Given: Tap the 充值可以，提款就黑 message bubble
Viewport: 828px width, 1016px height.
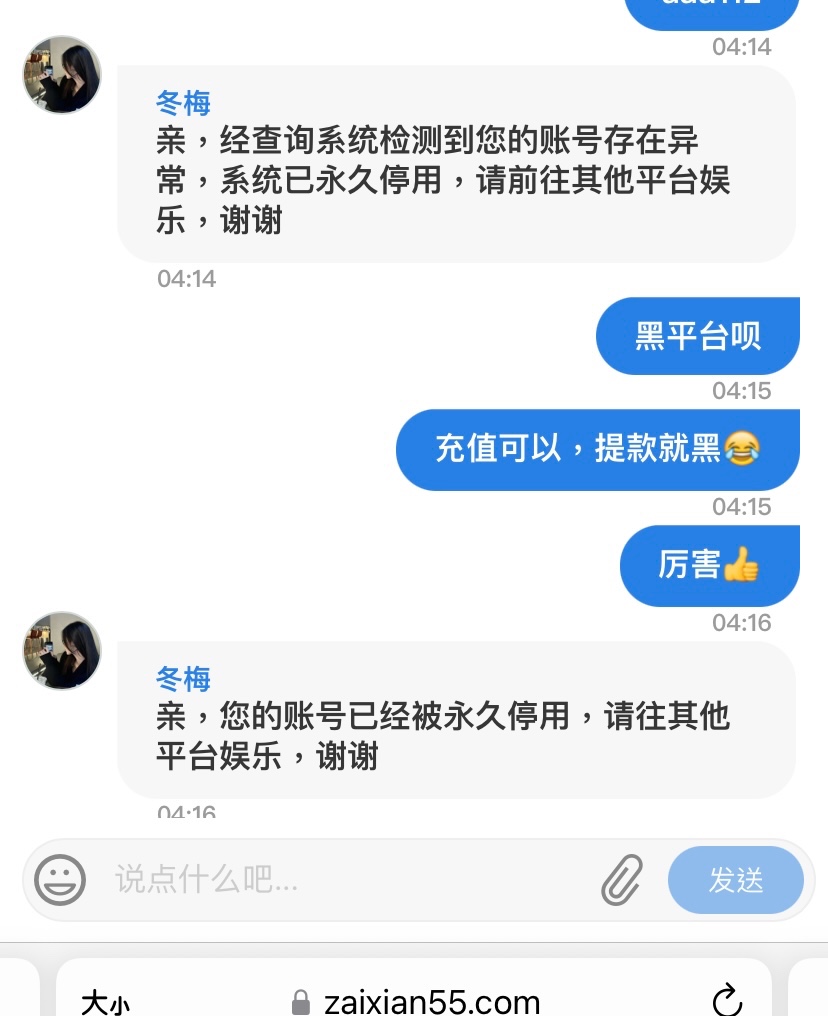Looking at the screenshot, I should point(597,450).
